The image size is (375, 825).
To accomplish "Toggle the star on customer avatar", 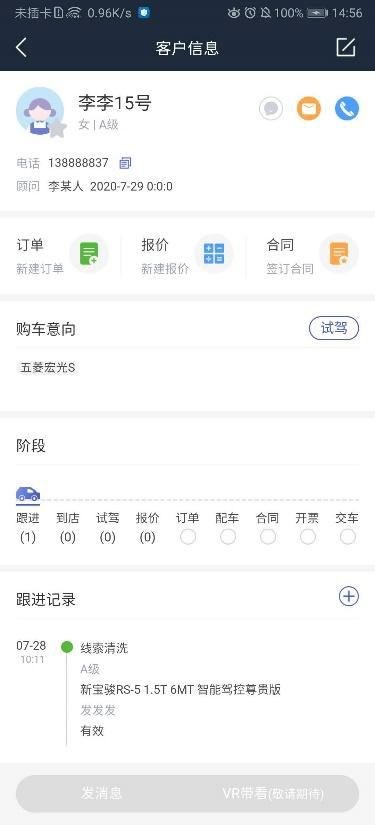I will click(57, 128).
